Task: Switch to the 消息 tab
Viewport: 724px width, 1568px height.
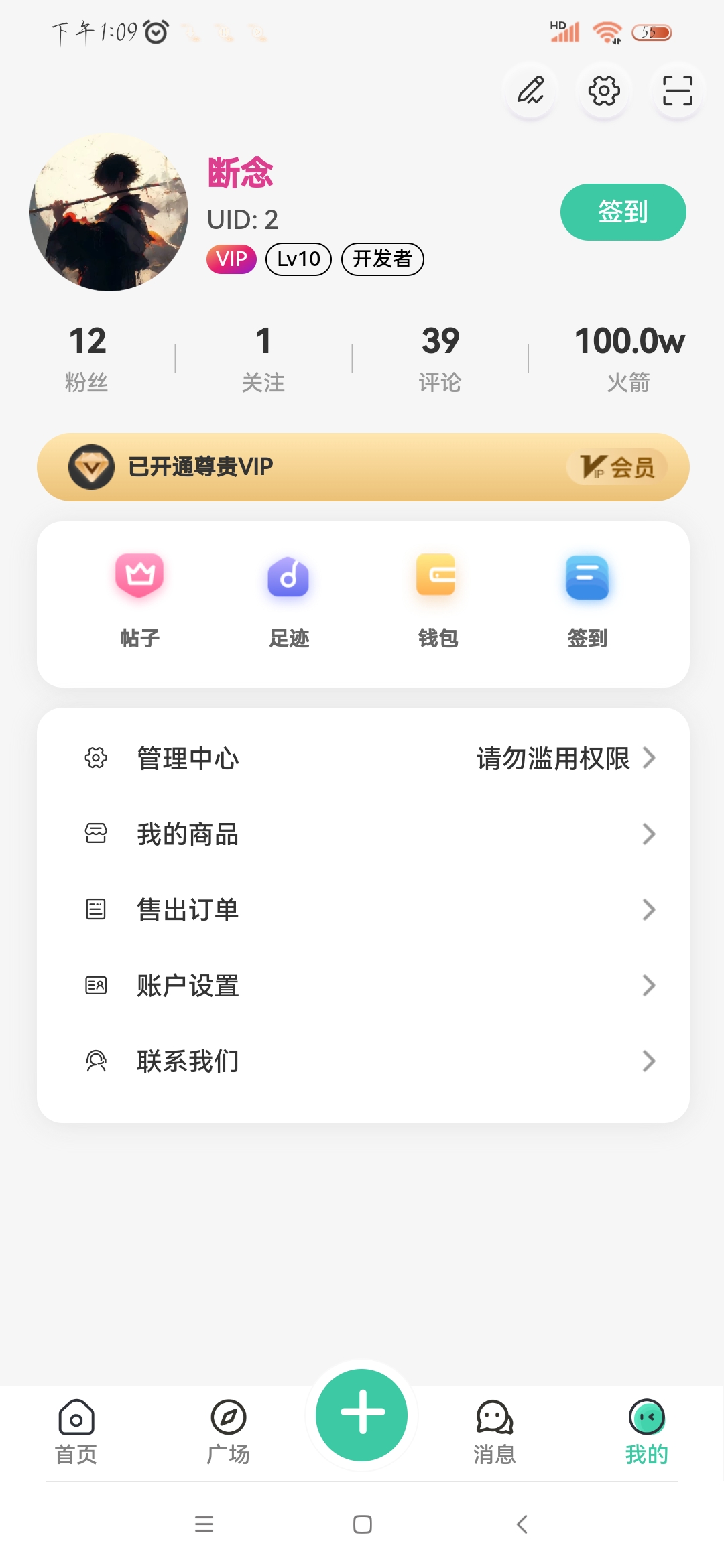Action: tap(495, 1432)
